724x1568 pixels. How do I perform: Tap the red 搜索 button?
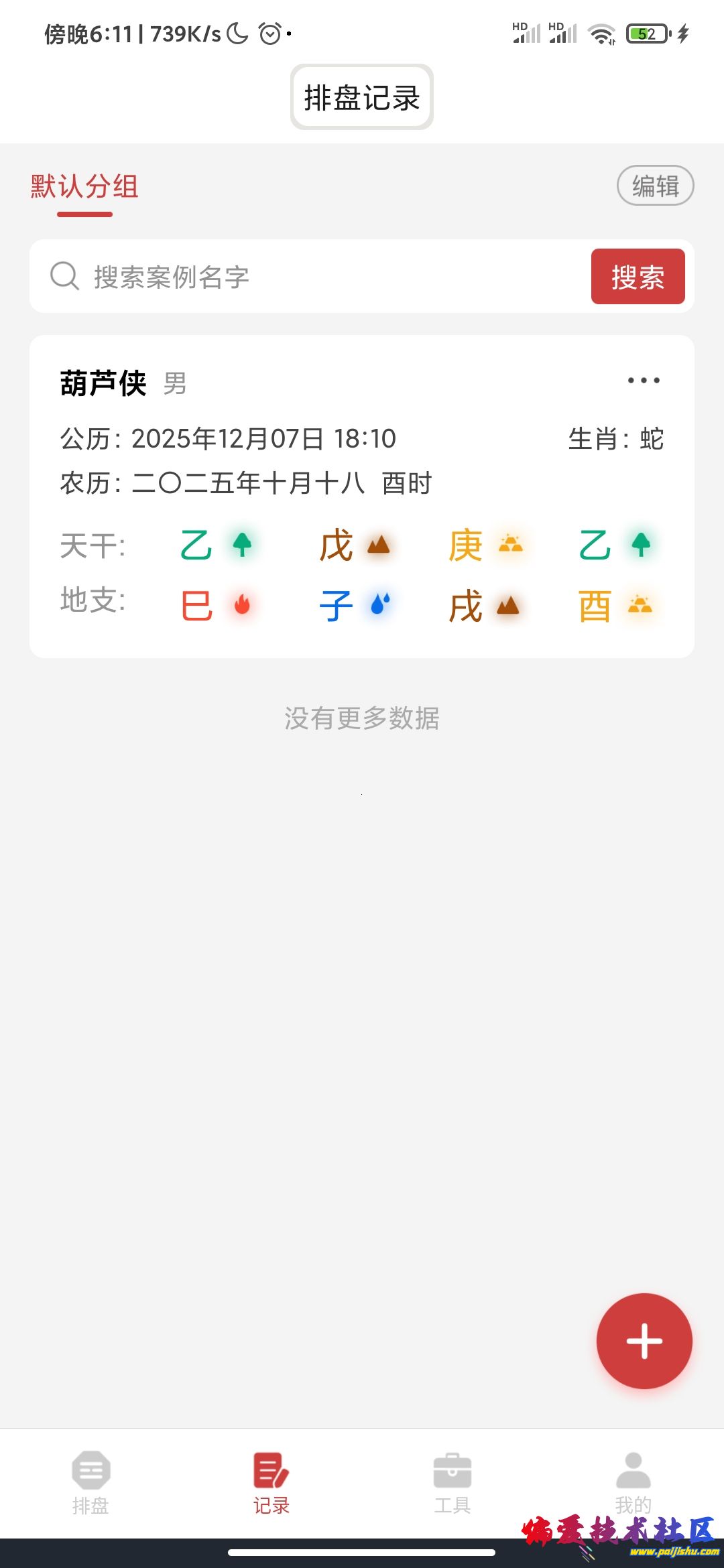click(x=638, y=277)
